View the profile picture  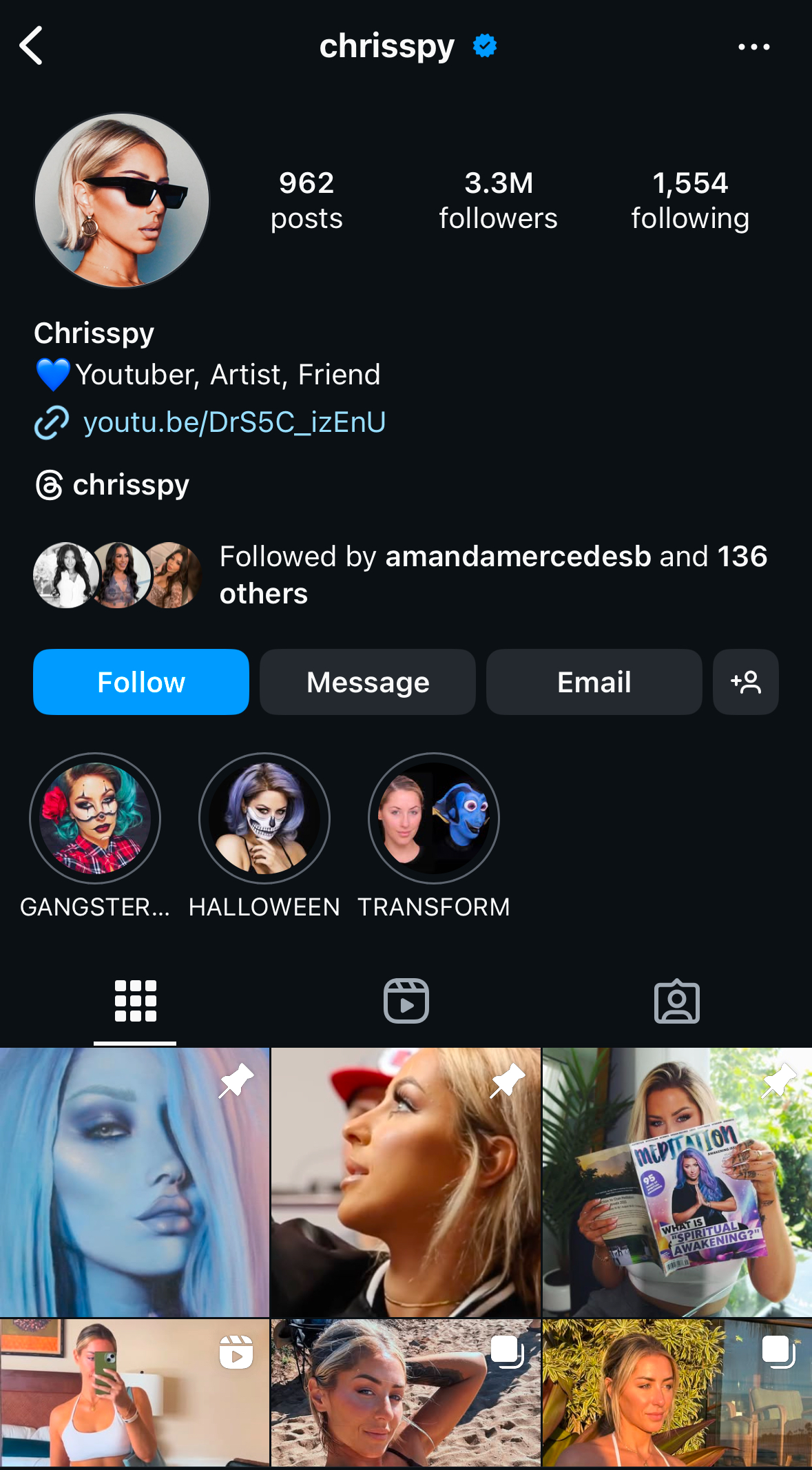(x=122, y=200)
